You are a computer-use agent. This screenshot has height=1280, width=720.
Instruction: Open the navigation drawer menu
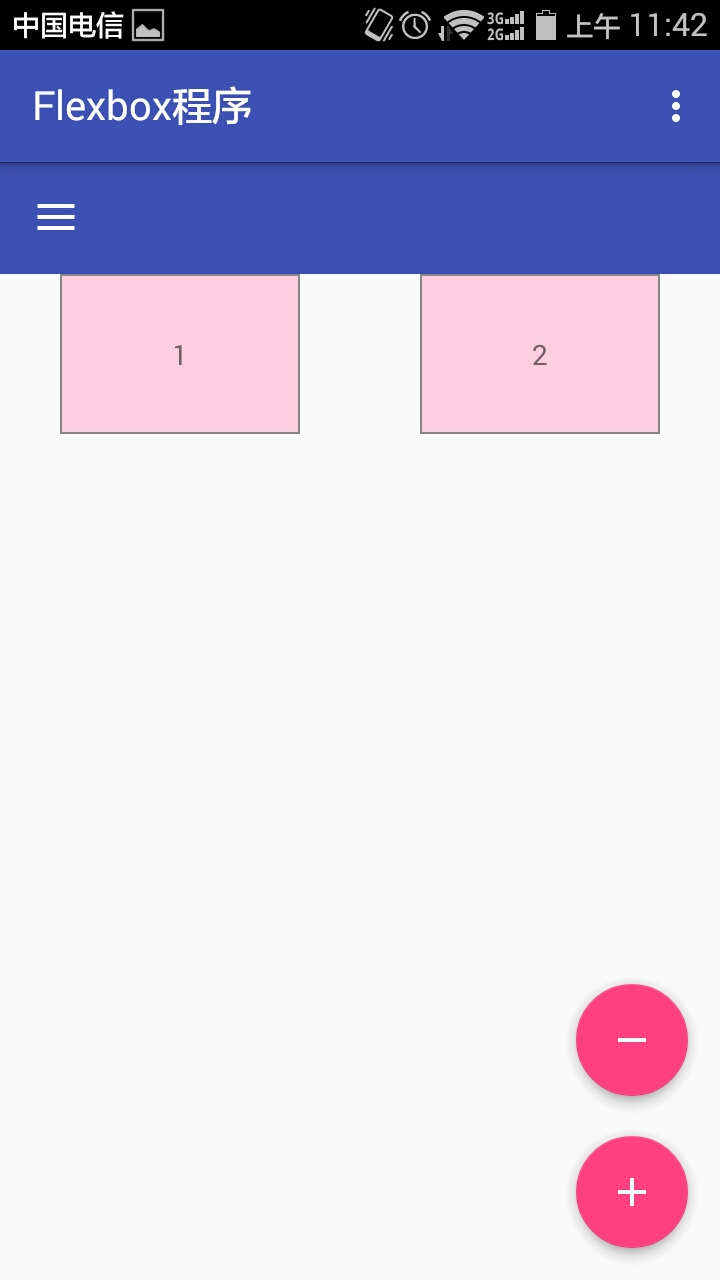[x=56, y=217]
